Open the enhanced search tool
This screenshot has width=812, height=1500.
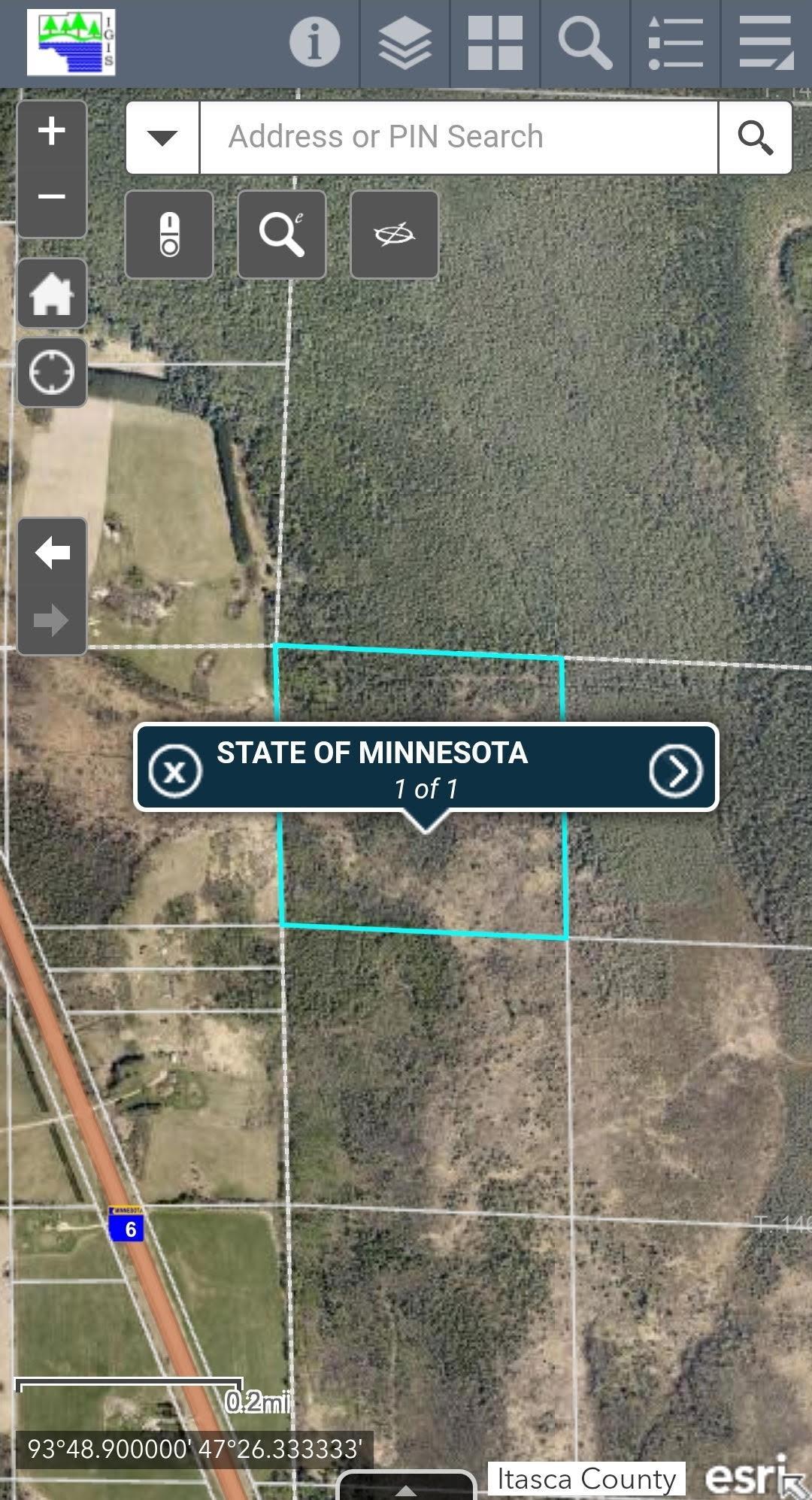[282, 235]
